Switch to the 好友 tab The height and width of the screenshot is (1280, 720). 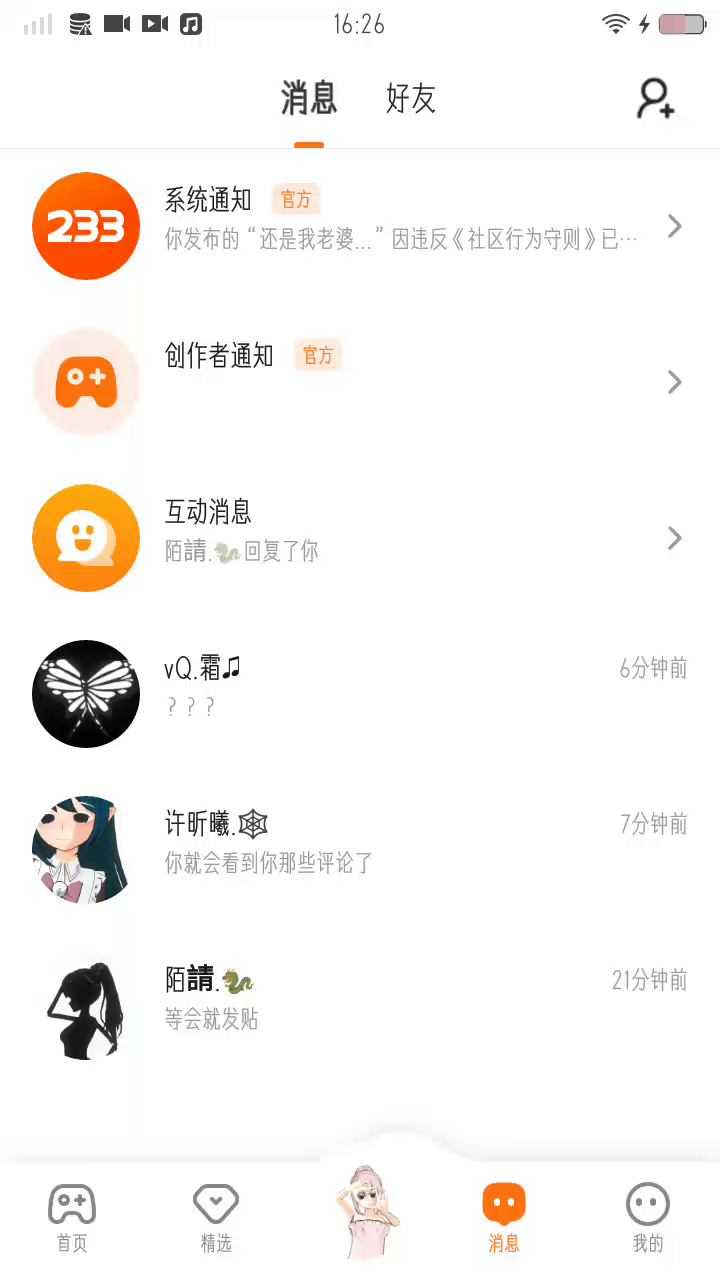(411, 99)
